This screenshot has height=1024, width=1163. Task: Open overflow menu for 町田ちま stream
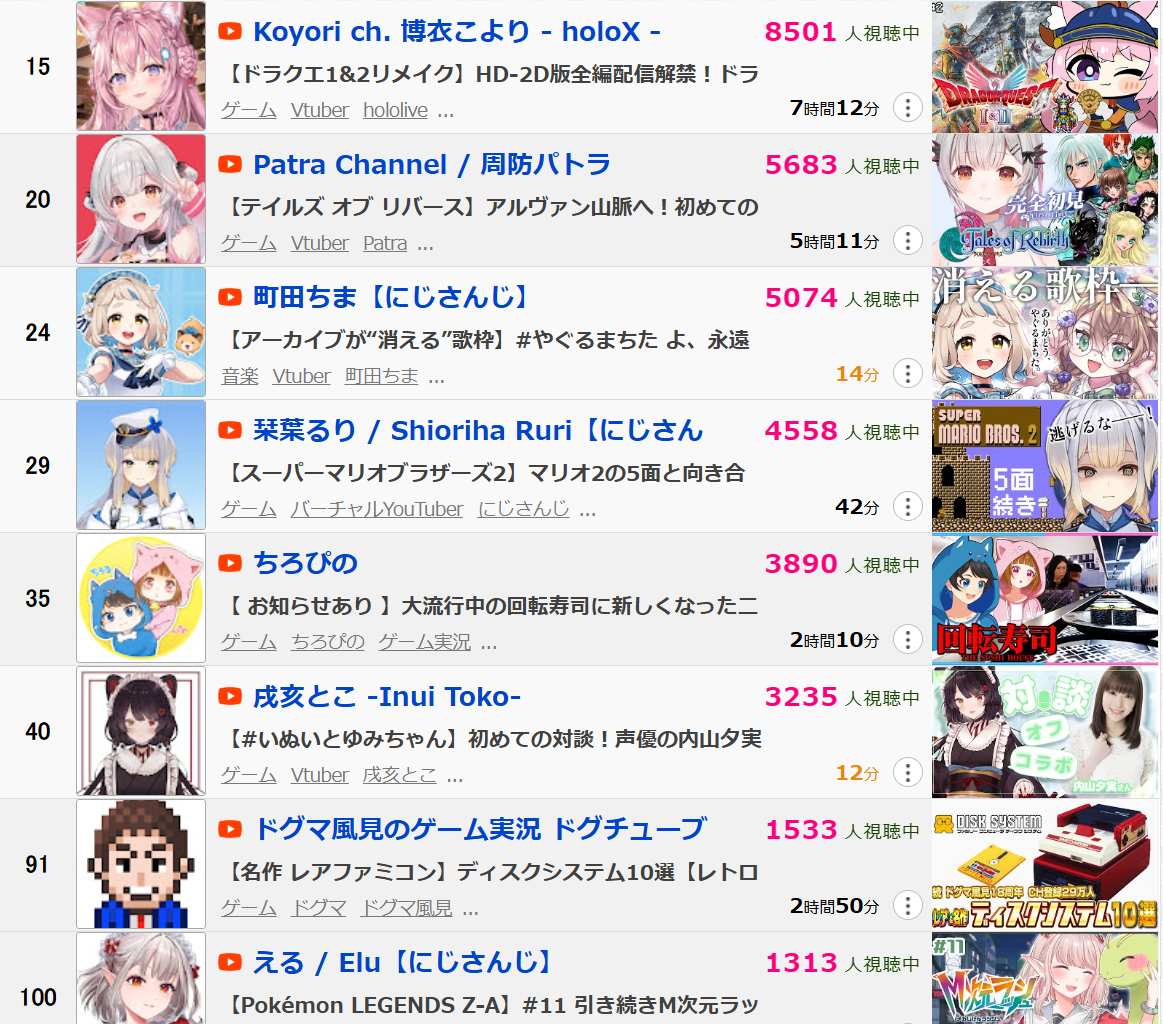[907, 373]
